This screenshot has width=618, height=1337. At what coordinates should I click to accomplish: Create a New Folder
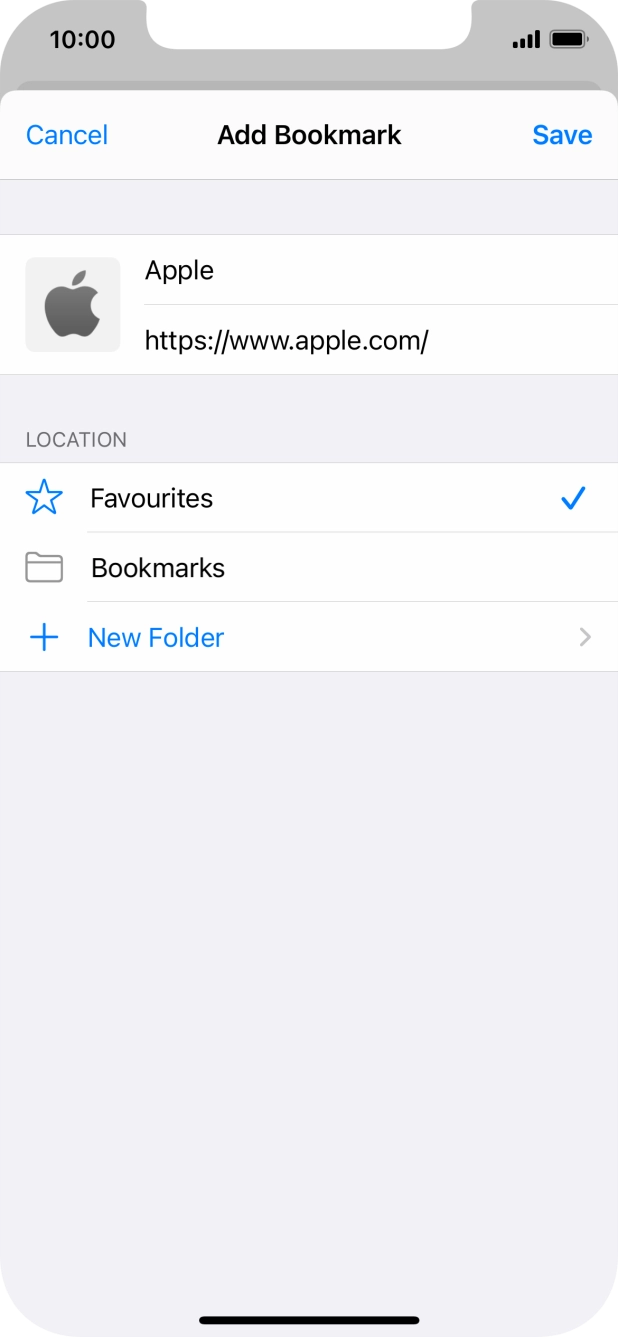pos(309,637)
